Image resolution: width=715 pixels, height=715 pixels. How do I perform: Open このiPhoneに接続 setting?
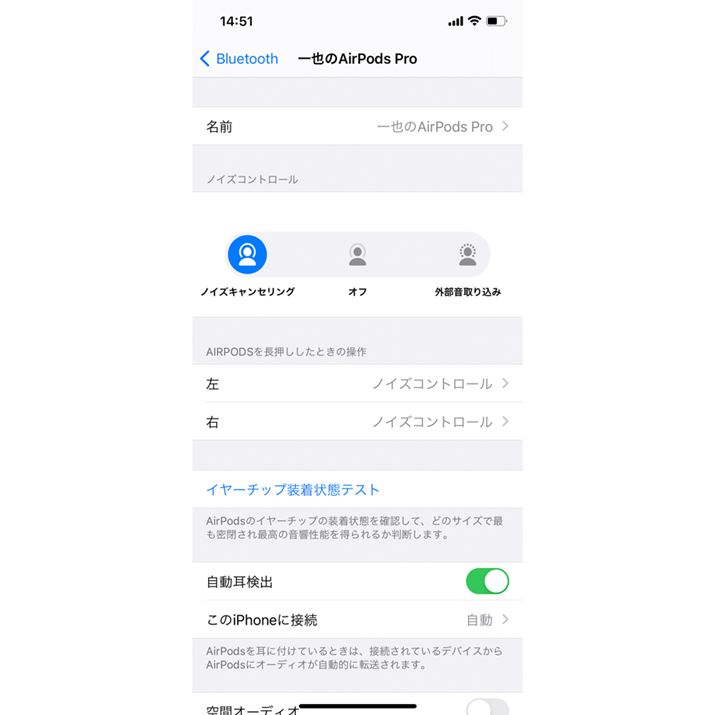point(357,620)
